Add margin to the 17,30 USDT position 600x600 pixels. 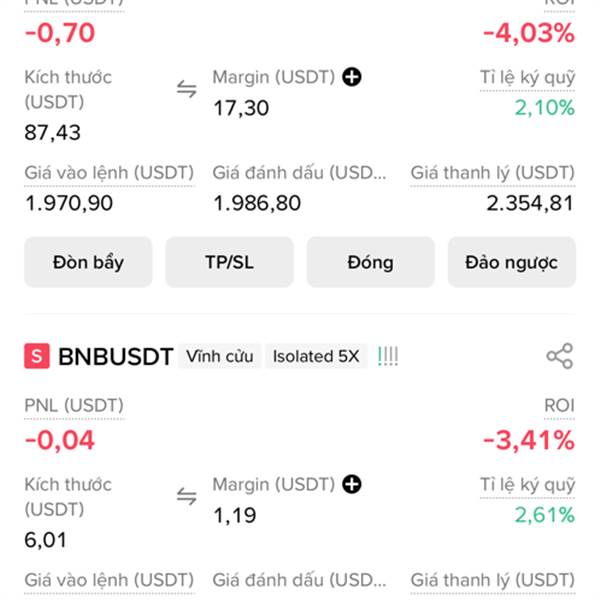click(352, 77)
